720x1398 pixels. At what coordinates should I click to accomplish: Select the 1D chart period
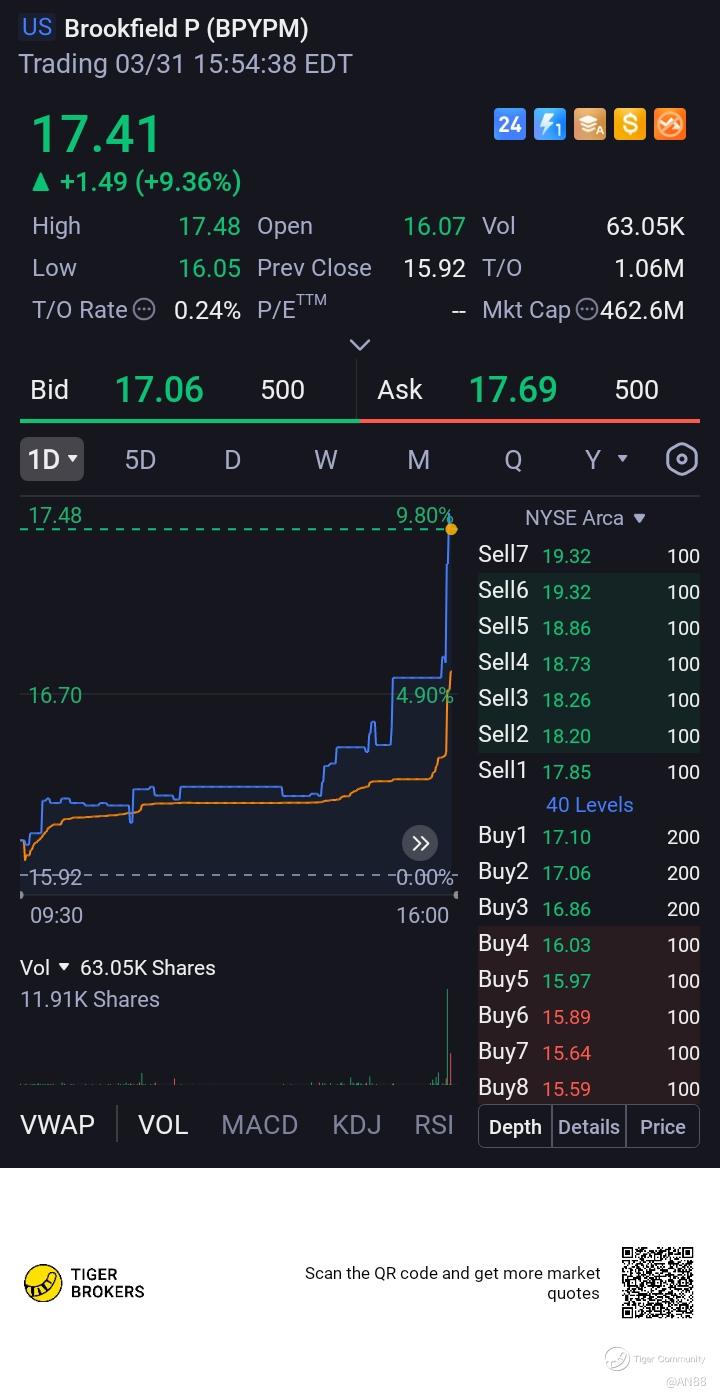(x=52, y=459)
